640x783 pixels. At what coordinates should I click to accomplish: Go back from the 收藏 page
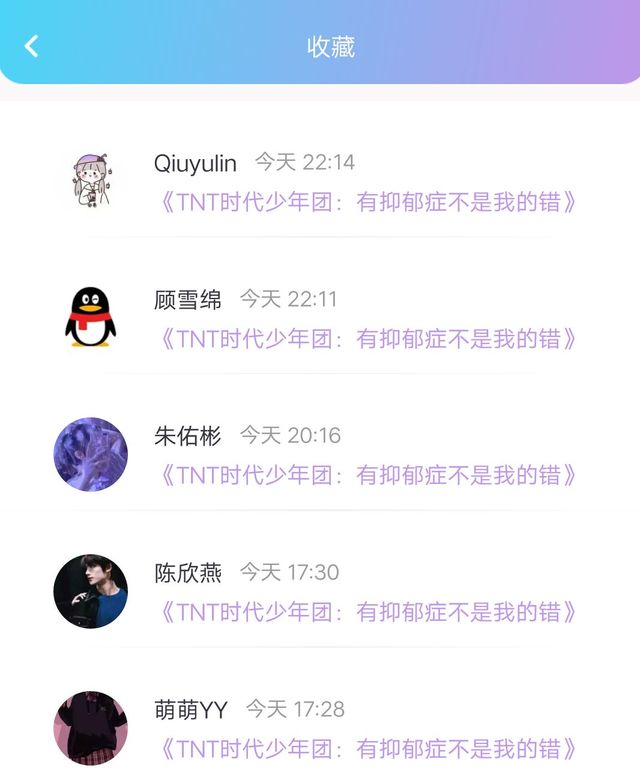[x=31, y=46]
